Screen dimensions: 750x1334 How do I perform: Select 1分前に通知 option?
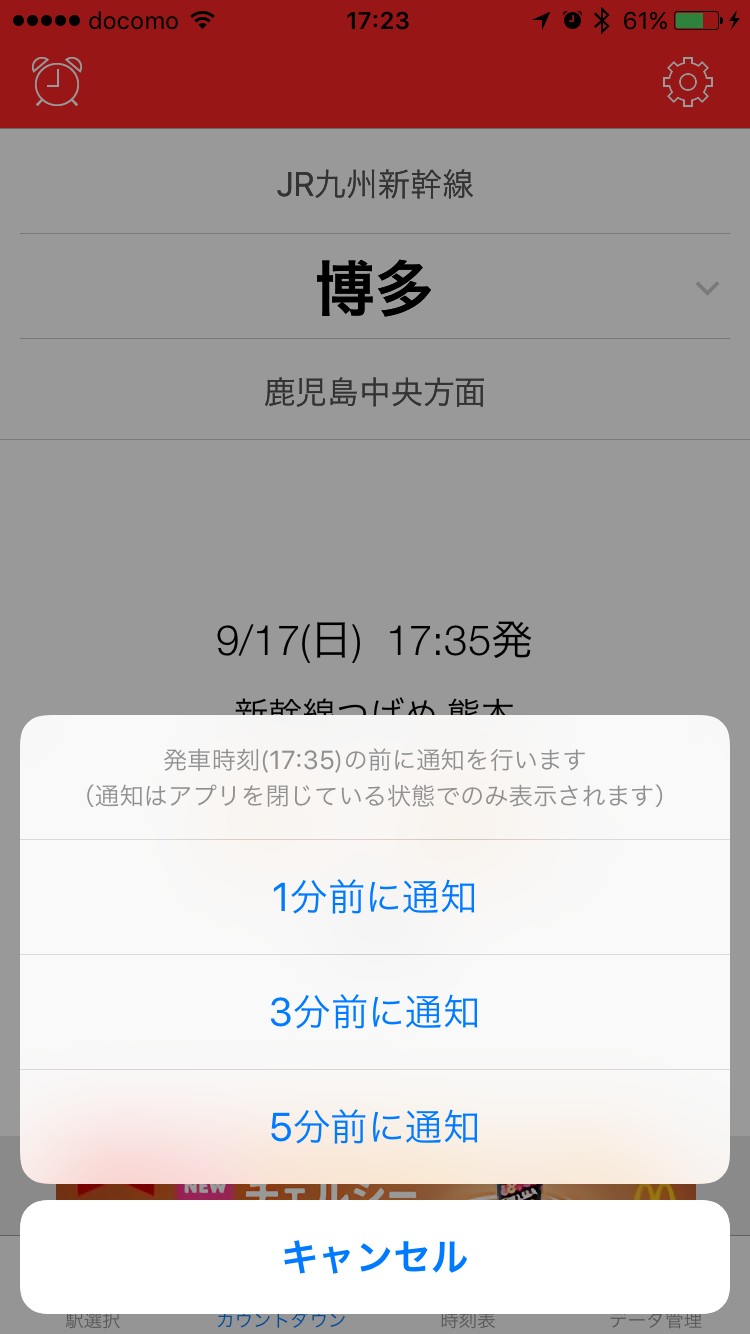coord(374,897)
